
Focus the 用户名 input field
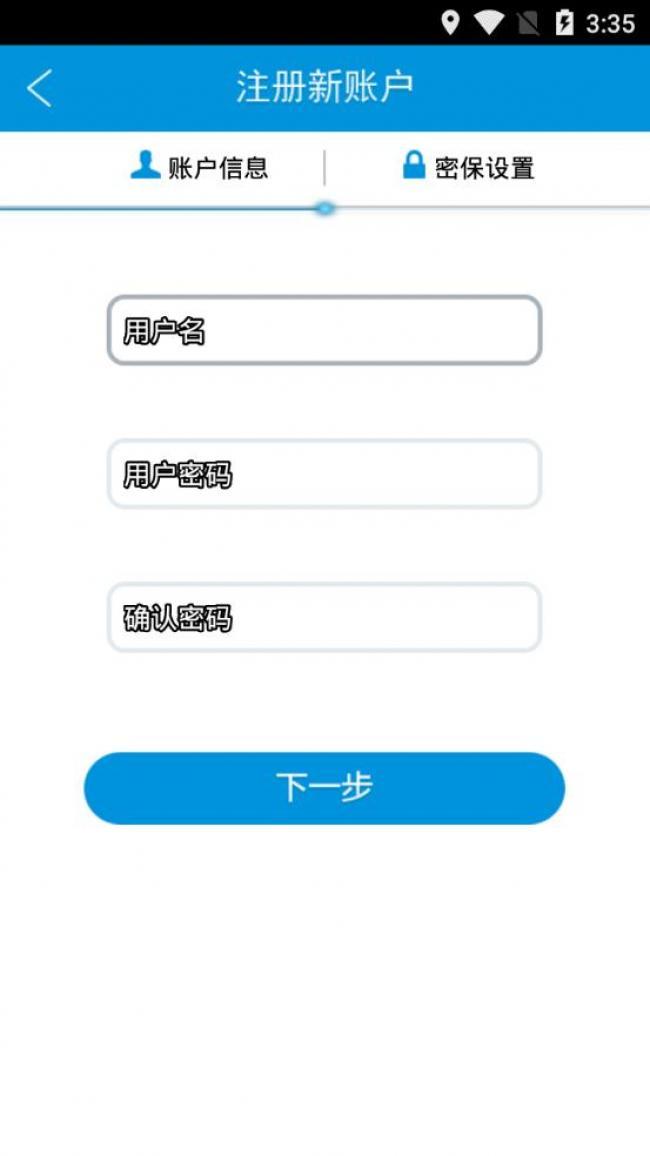[325, 330]
